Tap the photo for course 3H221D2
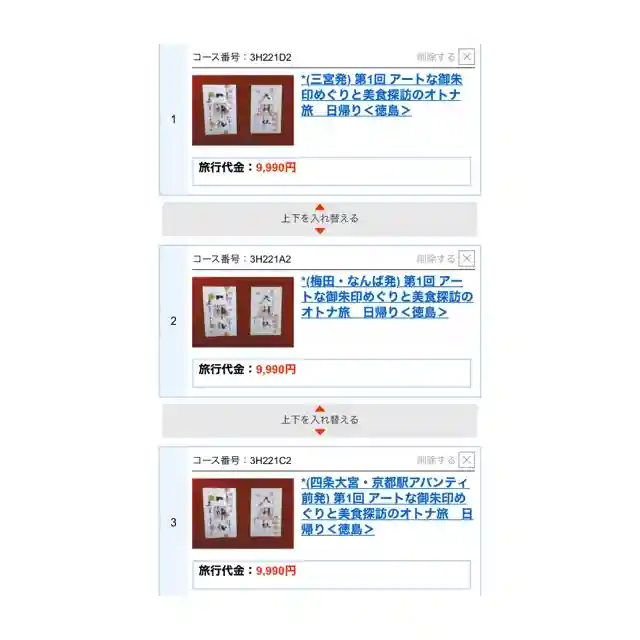 point(243,109)
